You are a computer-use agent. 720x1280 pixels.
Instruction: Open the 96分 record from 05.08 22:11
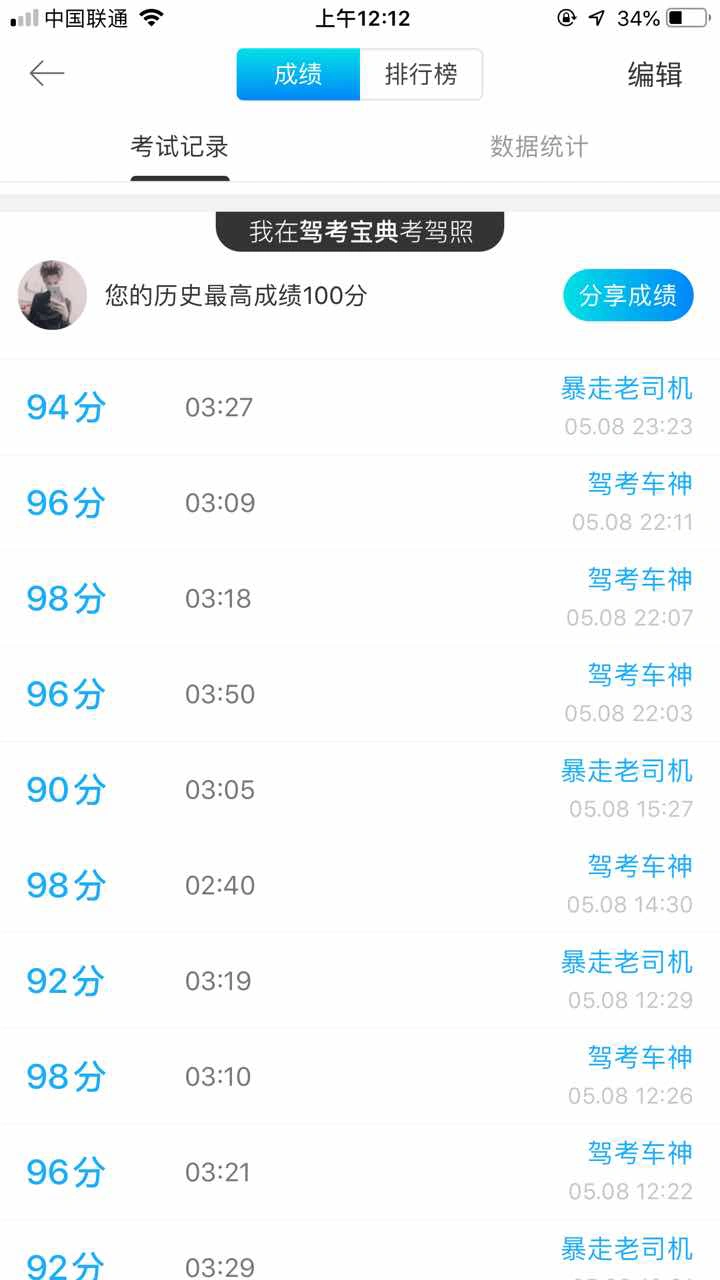click(x=360, y=503)
